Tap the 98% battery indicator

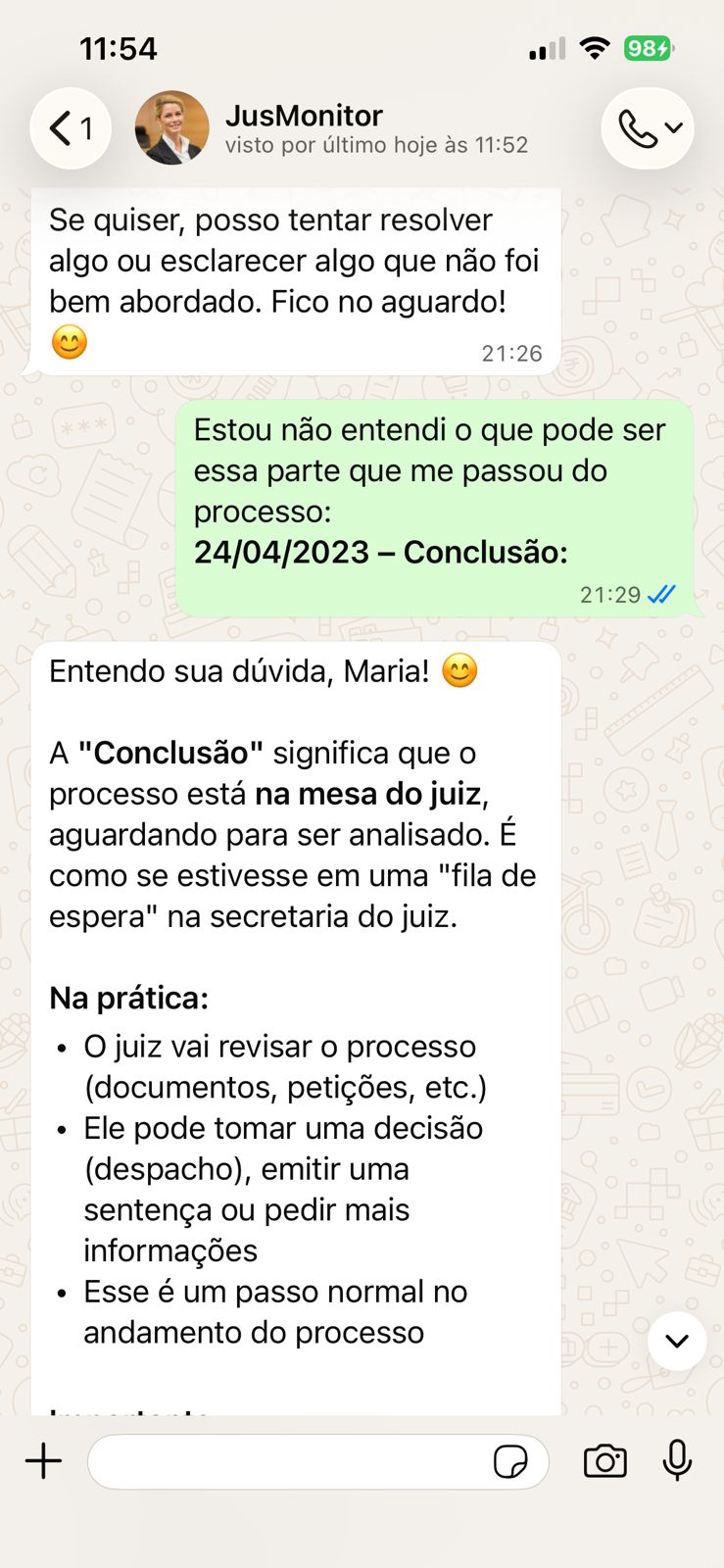click(x=648, y=47)
